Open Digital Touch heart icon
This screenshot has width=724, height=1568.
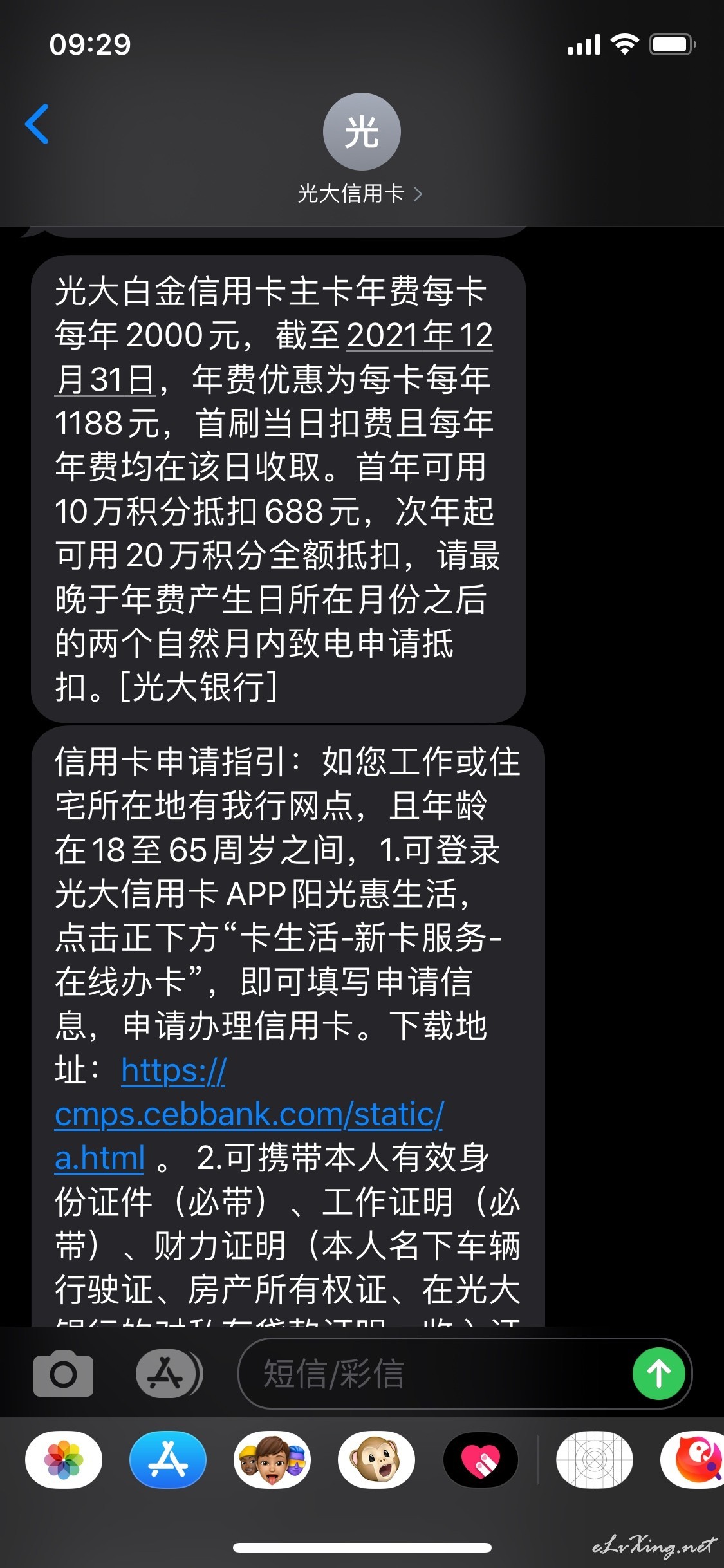pos(481,1460)
